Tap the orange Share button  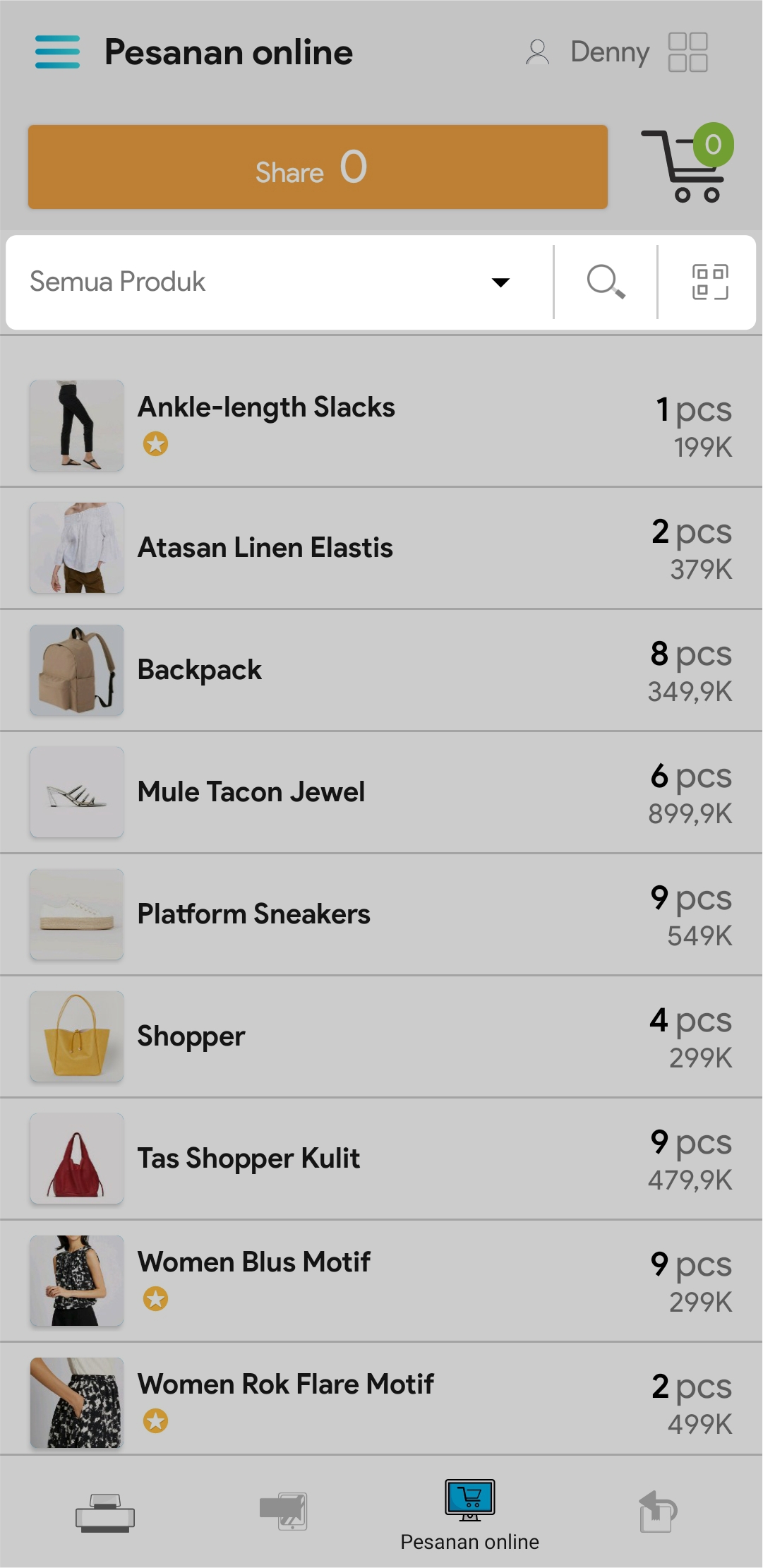318,167
